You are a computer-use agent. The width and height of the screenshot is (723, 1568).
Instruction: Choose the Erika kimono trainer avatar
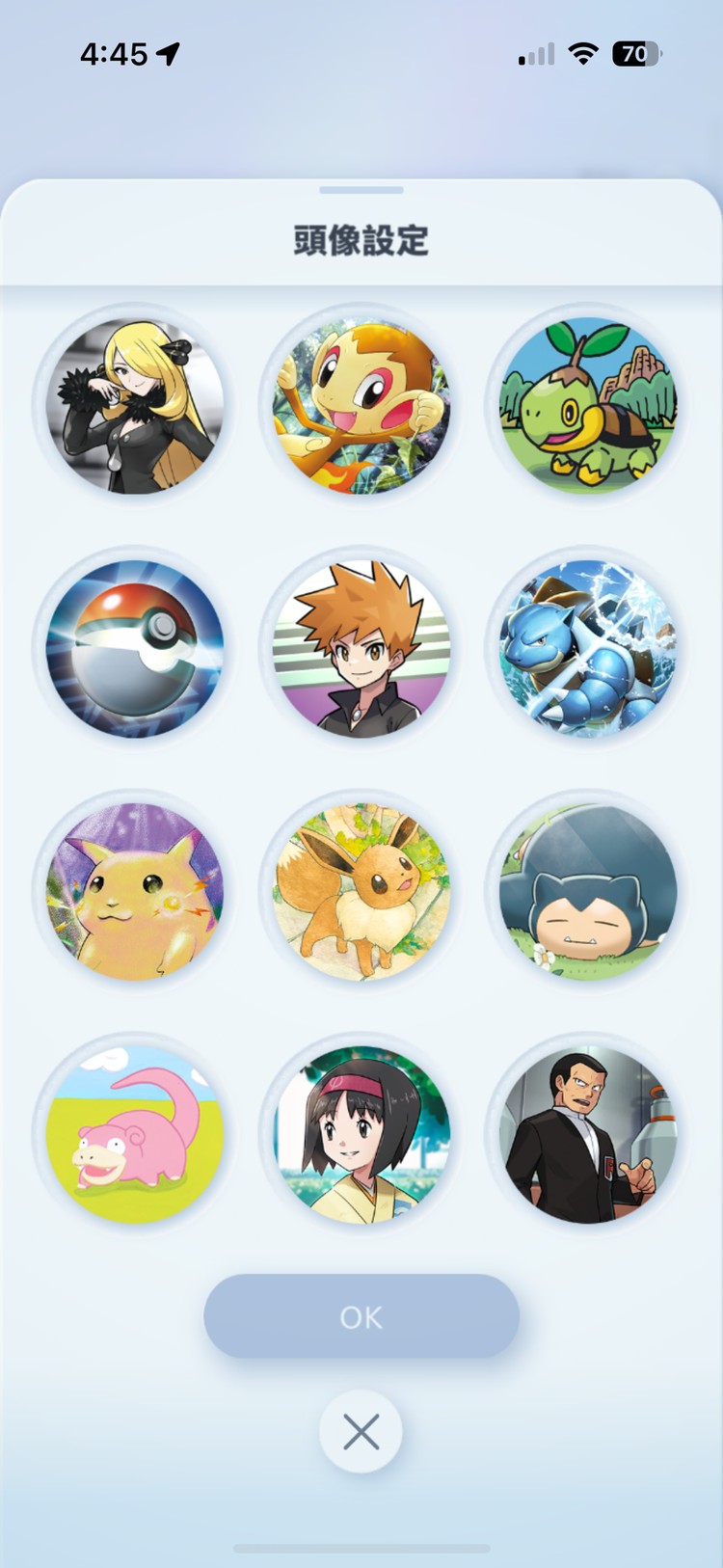361,1135
